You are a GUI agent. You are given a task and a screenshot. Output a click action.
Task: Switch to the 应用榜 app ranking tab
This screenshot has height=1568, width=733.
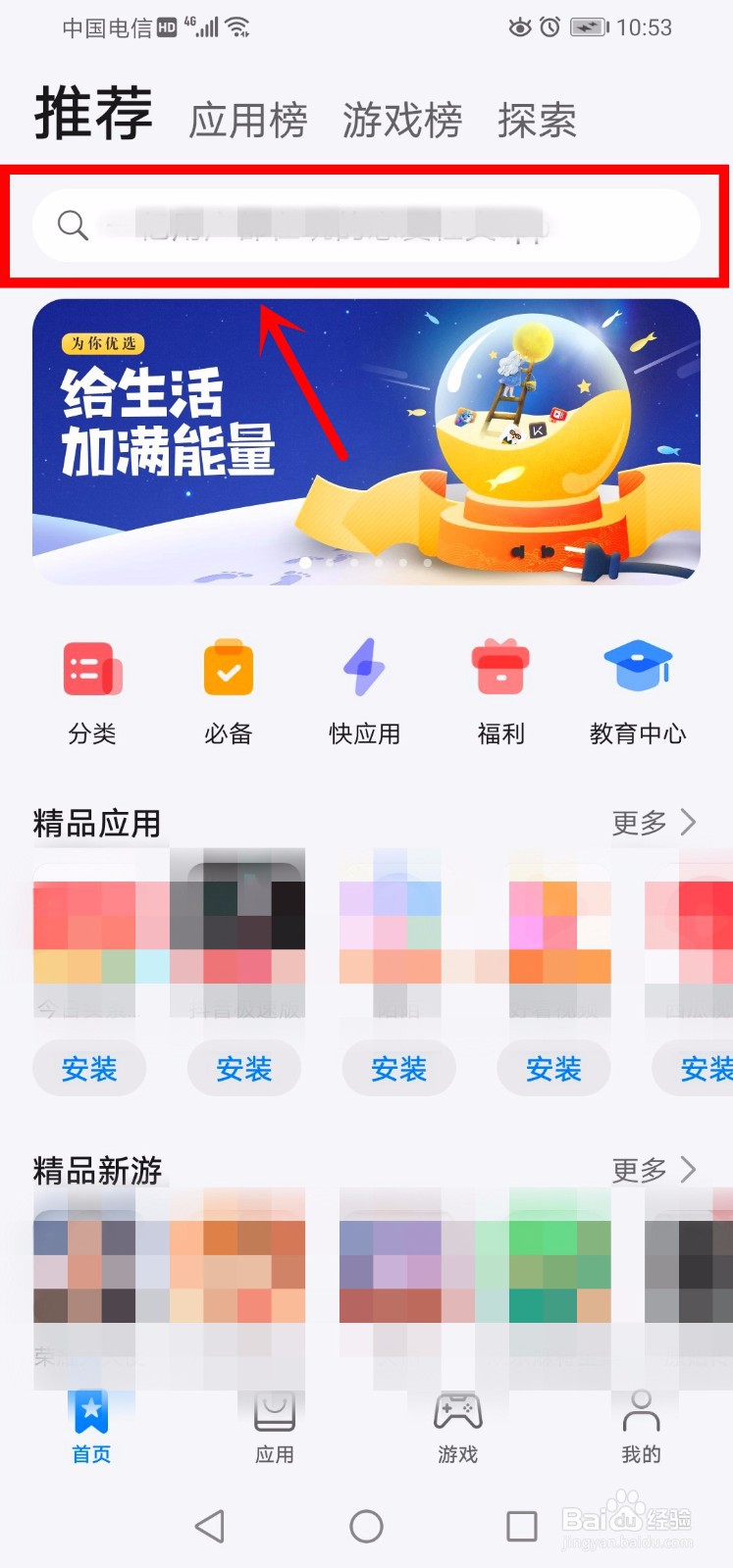point(248,118)
